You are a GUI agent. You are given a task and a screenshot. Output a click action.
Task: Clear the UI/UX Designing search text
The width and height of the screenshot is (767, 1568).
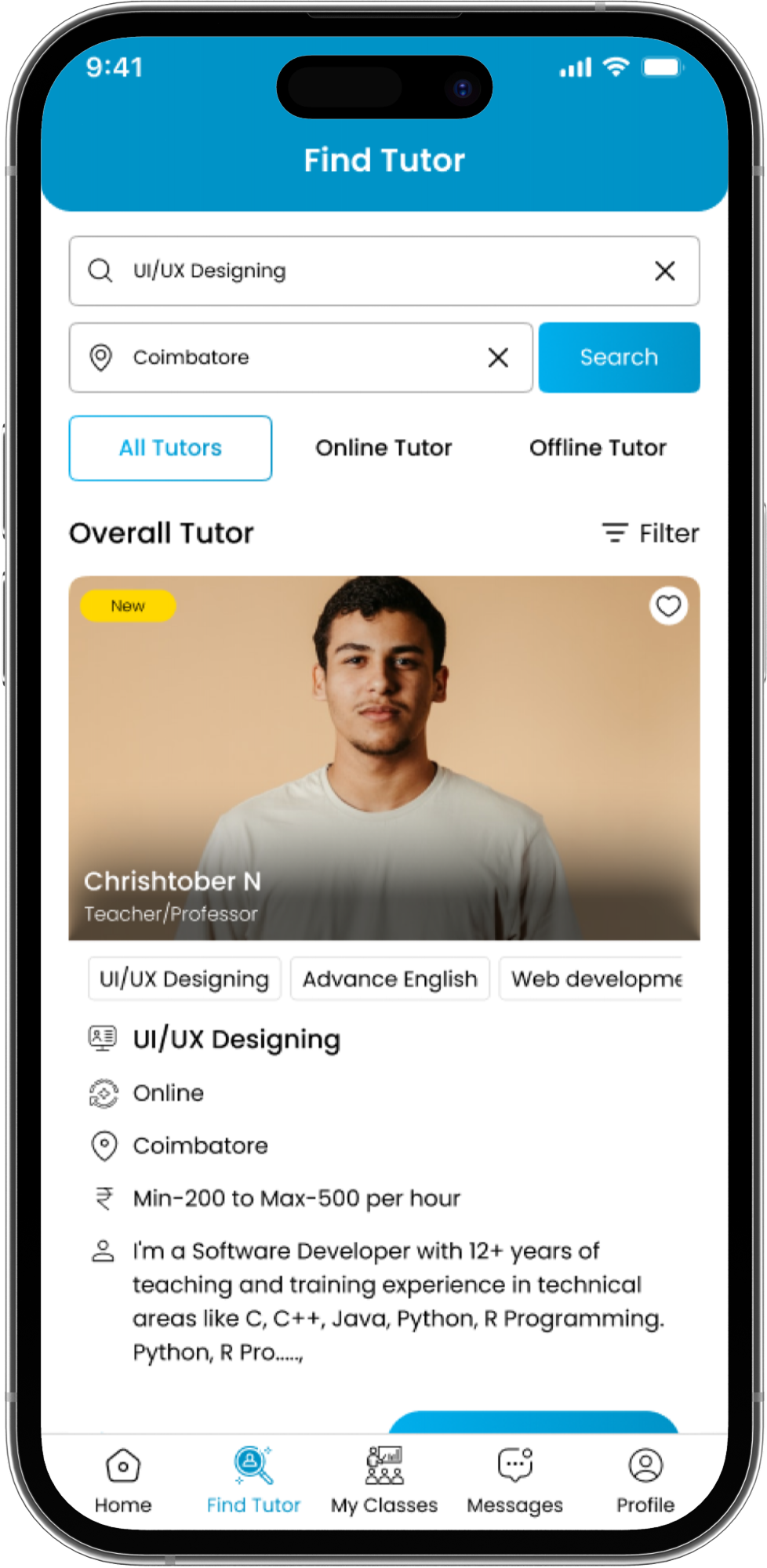click(665, 271)
